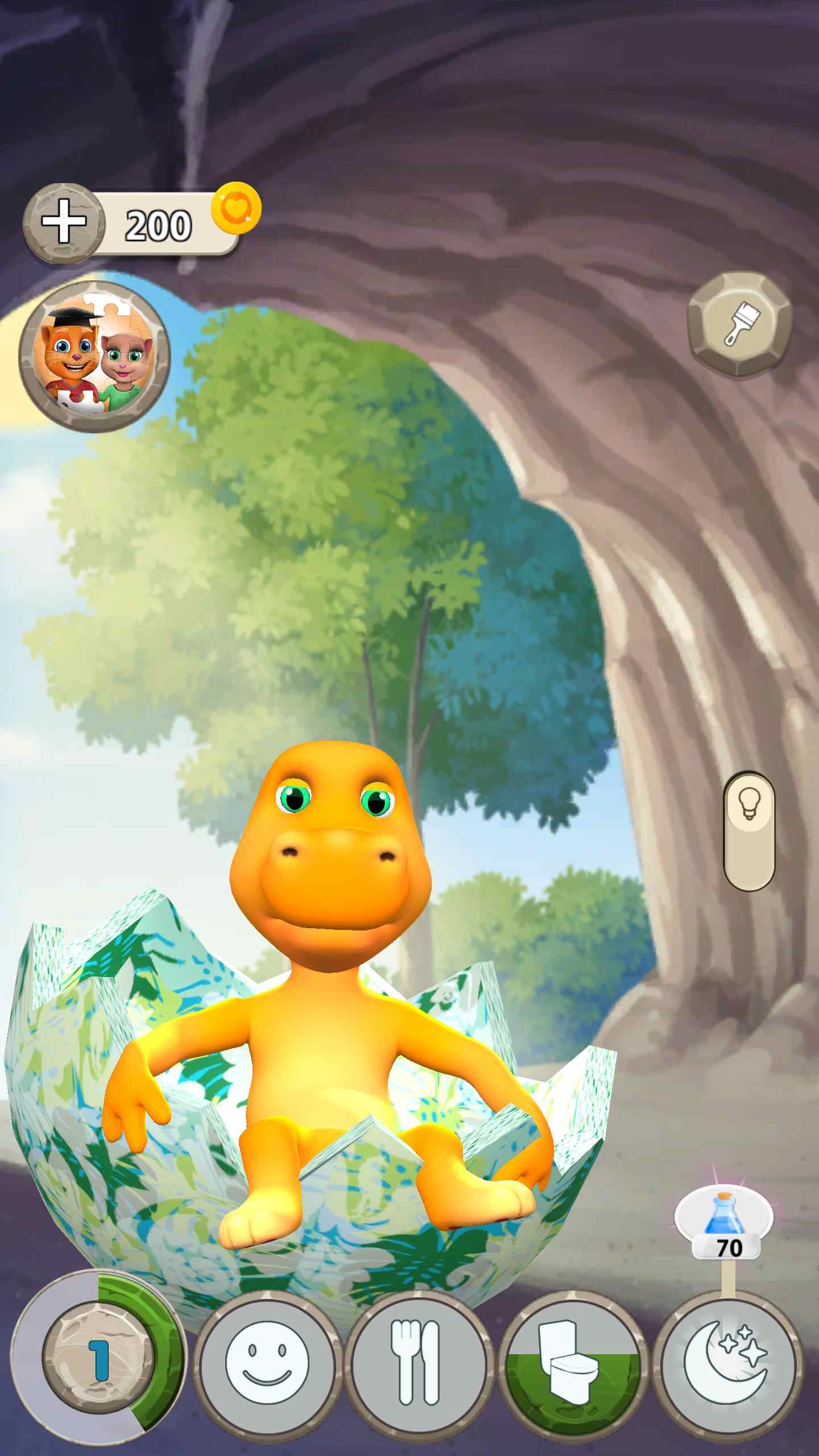
Task: Open the level 1 progress badge
Action: [98, 1364]
